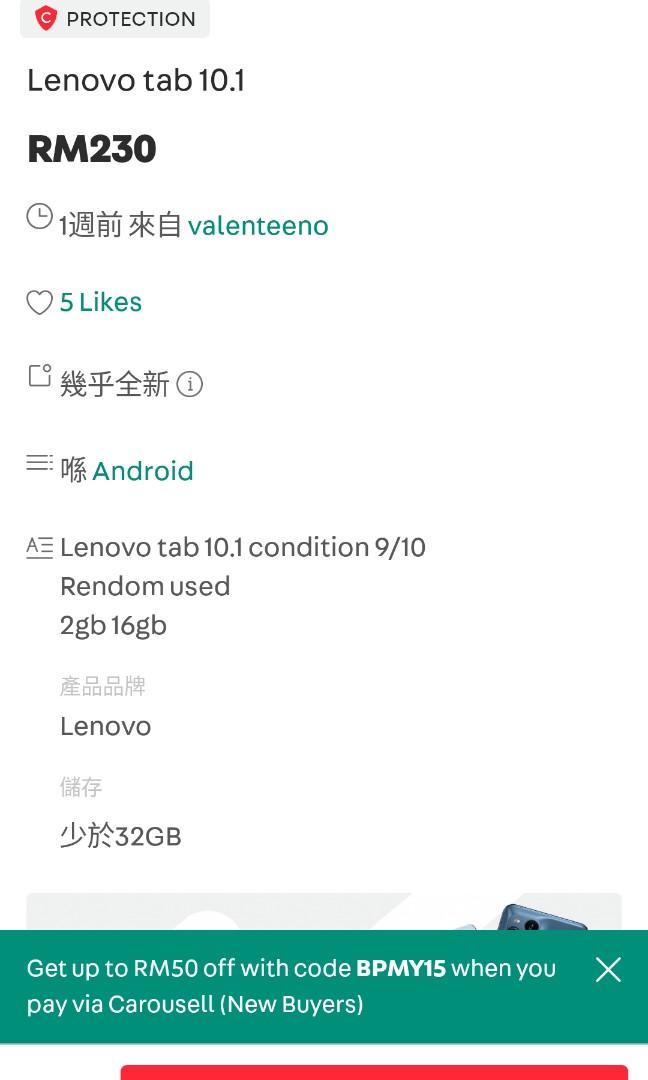The height and width of the screenshot is (1080, 648).
Task: Tap the Protection badge
Action: 115,19
